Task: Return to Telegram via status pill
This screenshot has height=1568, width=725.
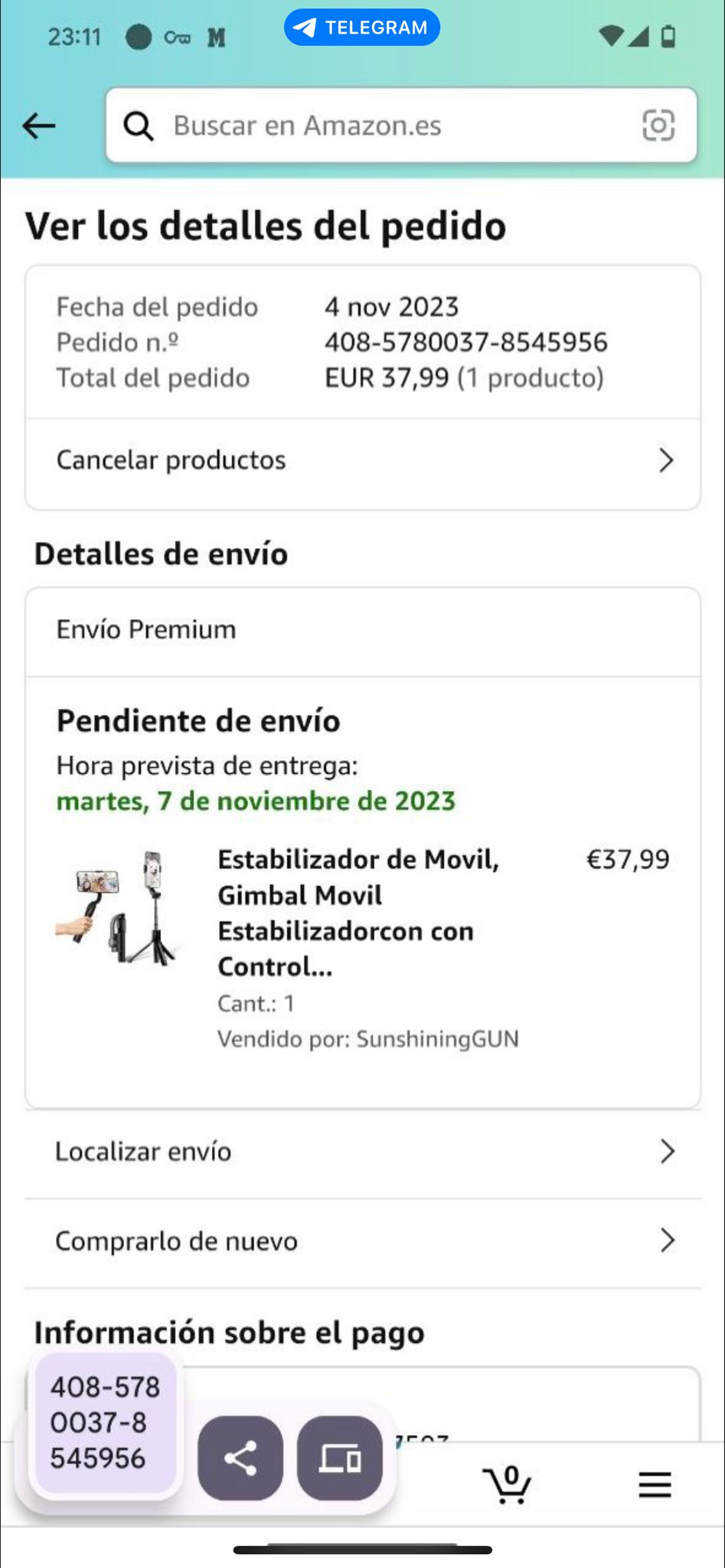Action: (x=362, y=28)
